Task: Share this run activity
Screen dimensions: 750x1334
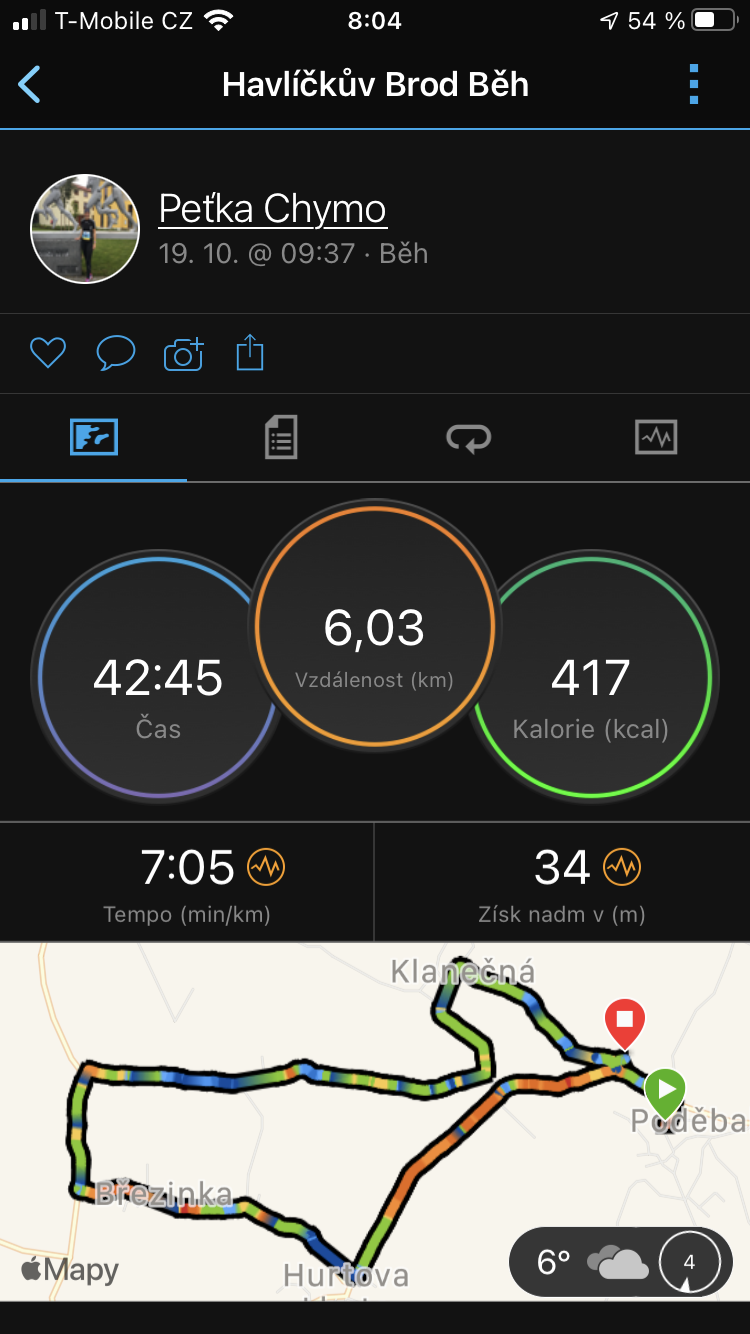Action: click(250, 353)
